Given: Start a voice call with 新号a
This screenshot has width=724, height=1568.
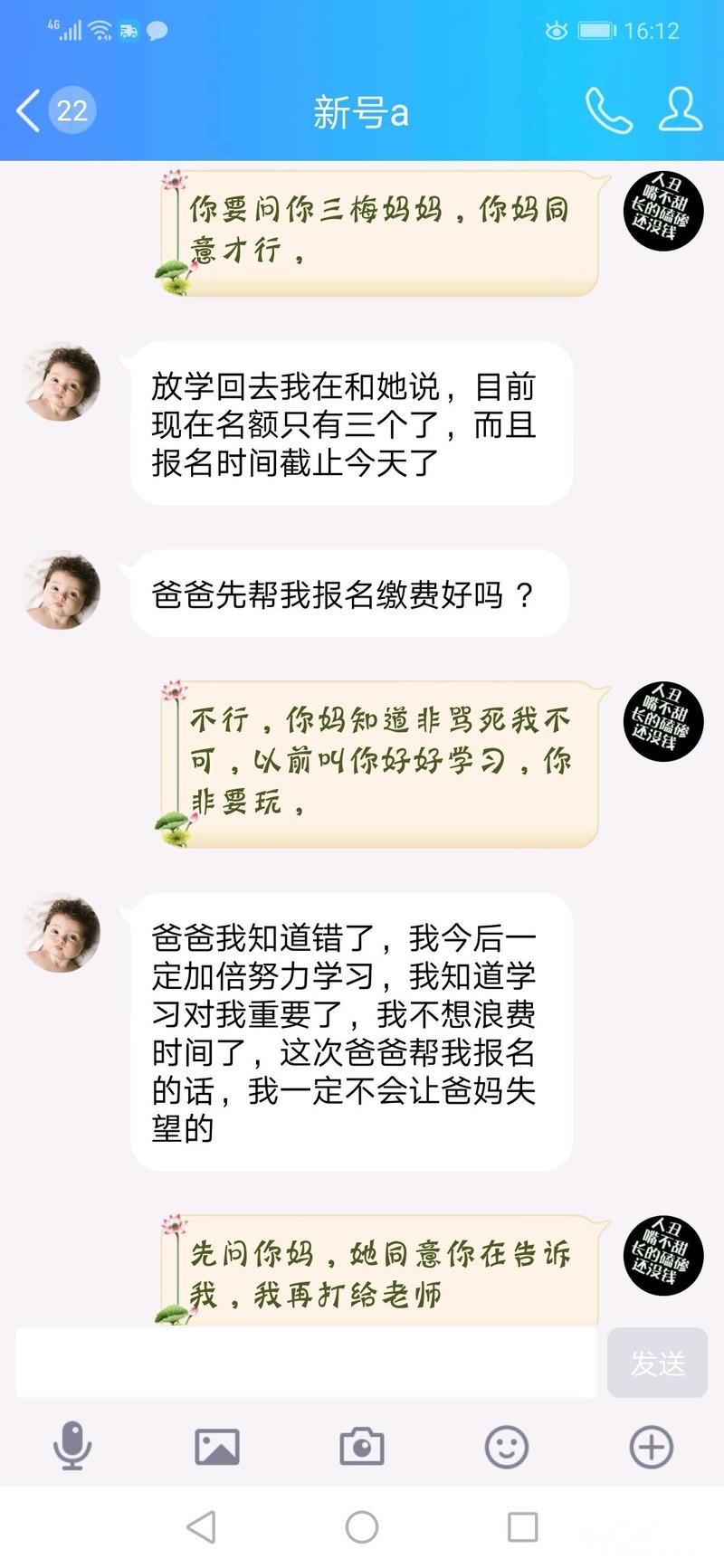Looking at the screenshot, I should coord(607,111).
